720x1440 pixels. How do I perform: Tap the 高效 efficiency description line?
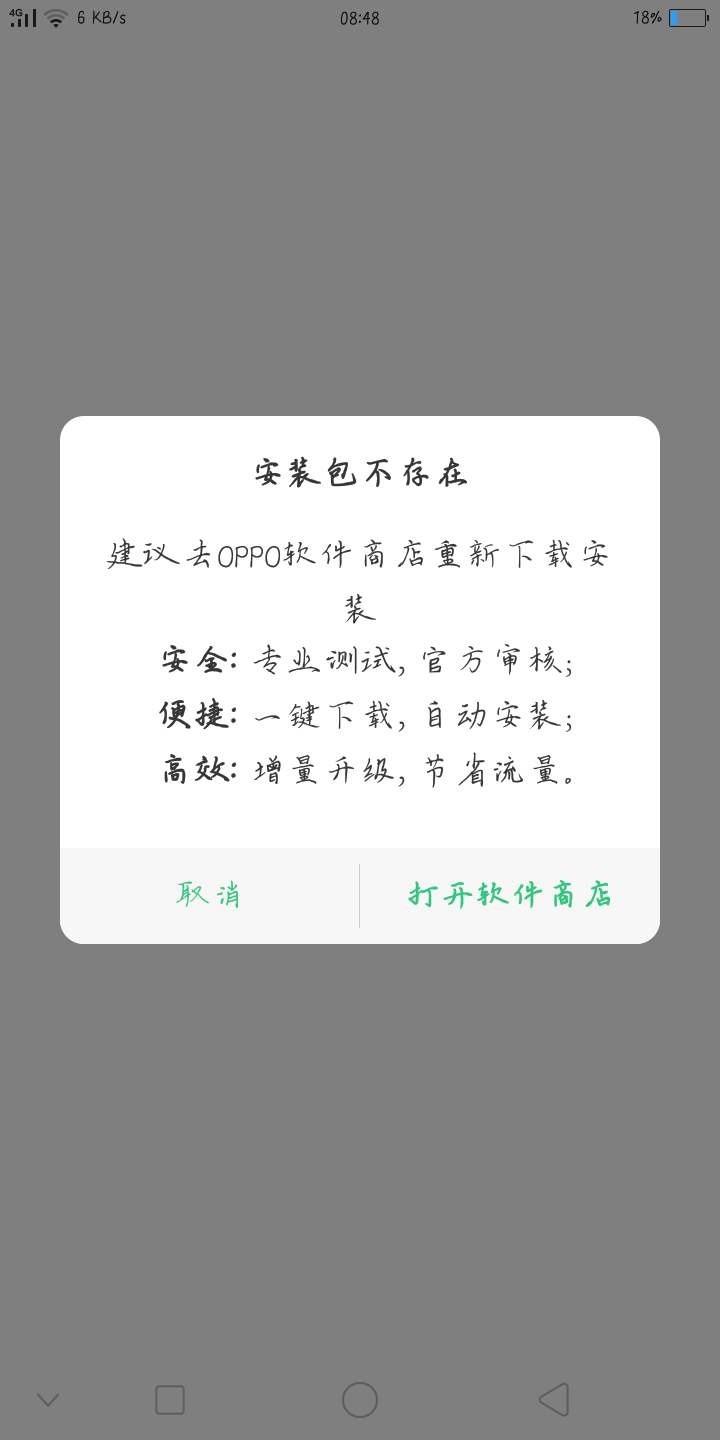coord(360,772)
